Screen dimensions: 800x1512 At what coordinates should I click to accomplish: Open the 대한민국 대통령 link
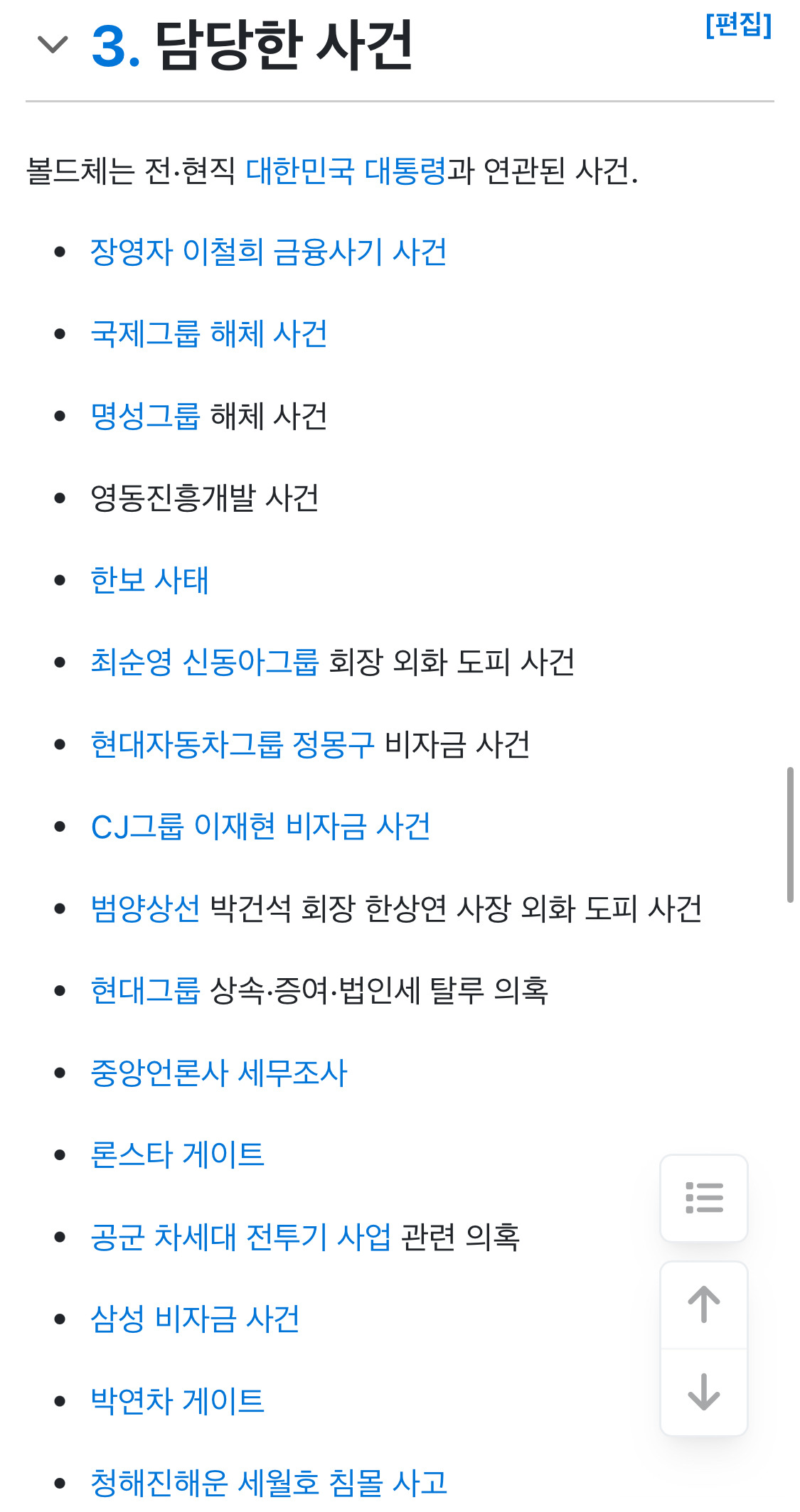click(346, 171)
